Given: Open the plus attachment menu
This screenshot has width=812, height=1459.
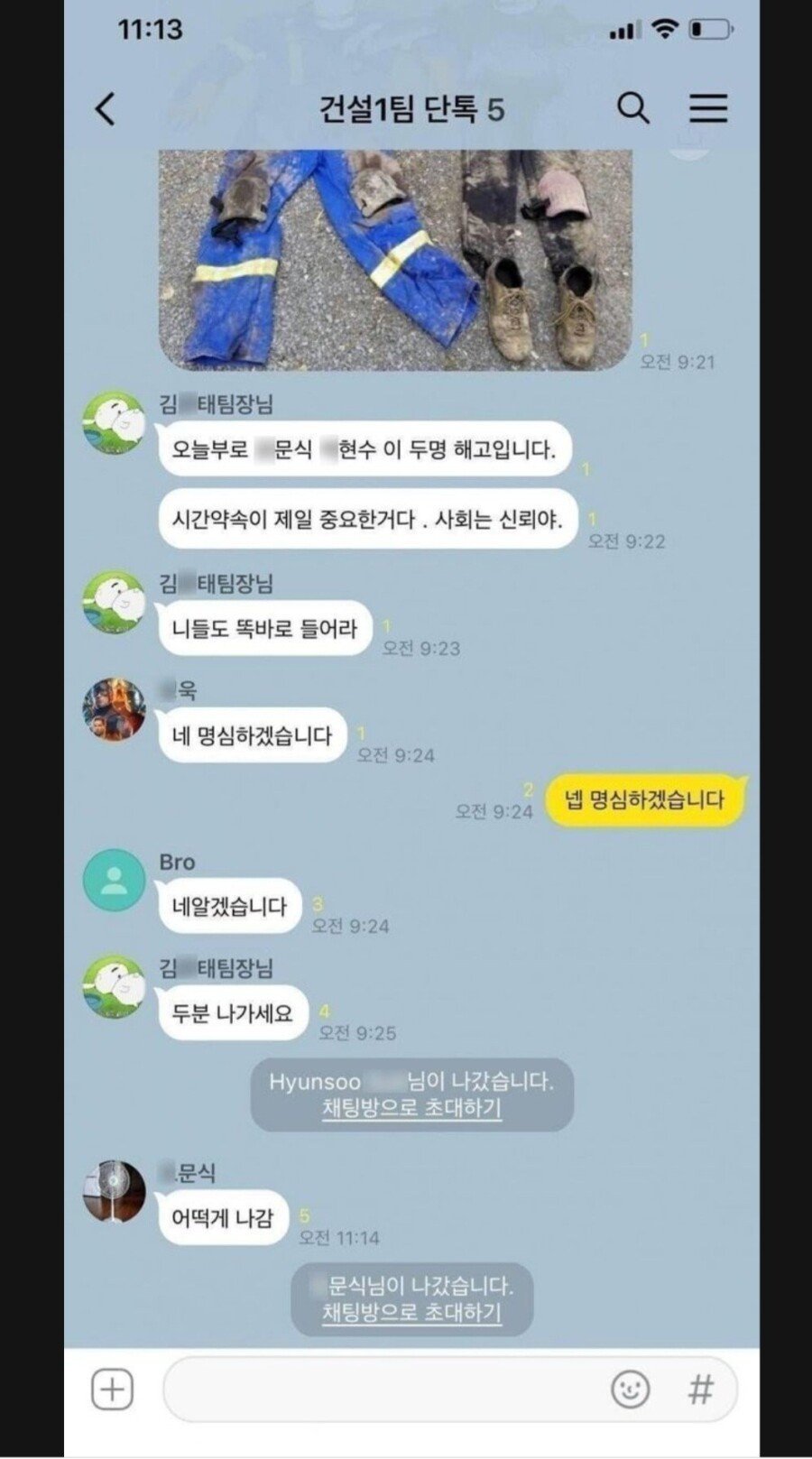Looking at the screenshot, I should [x=113, y=1389].
